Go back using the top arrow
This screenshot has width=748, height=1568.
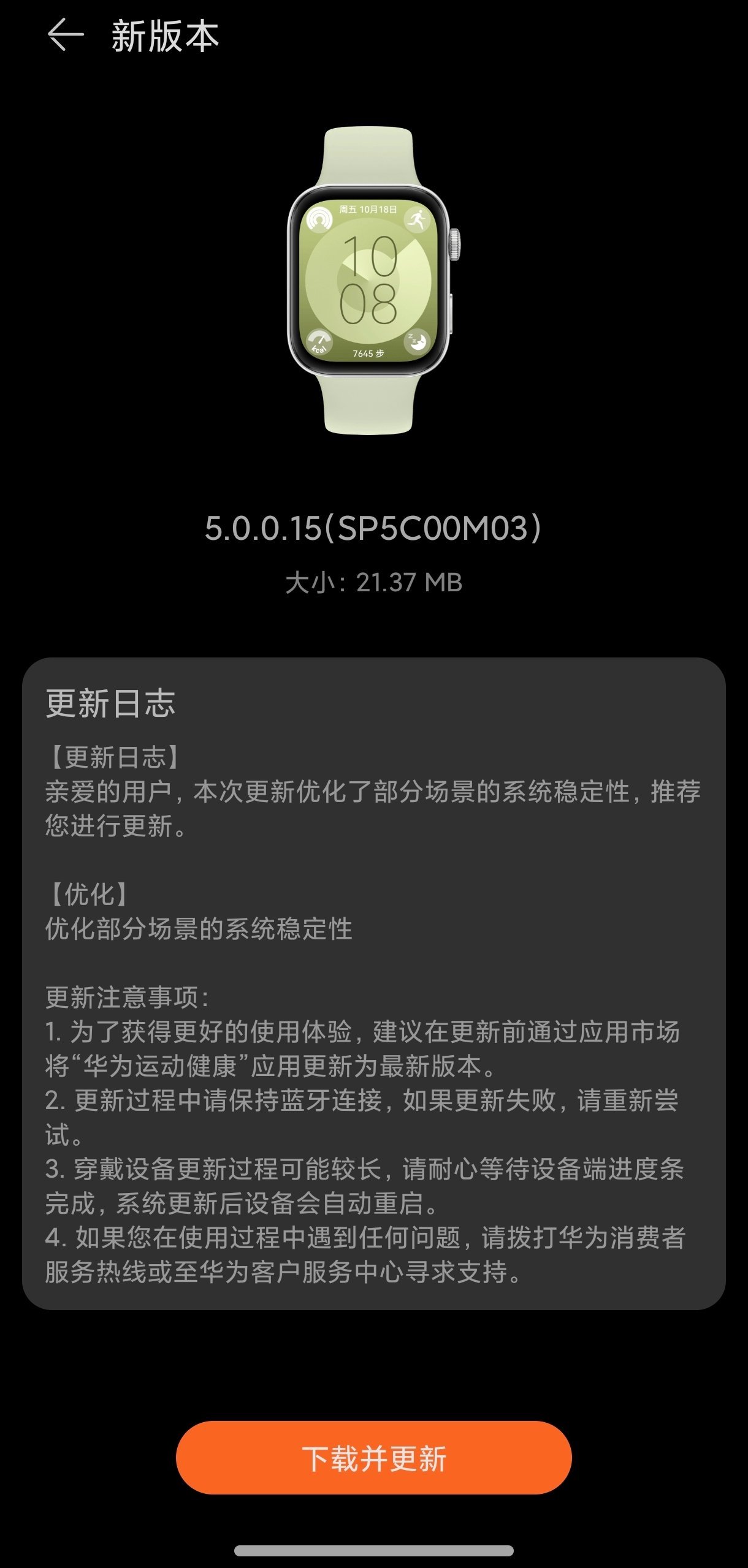[65, 35]
